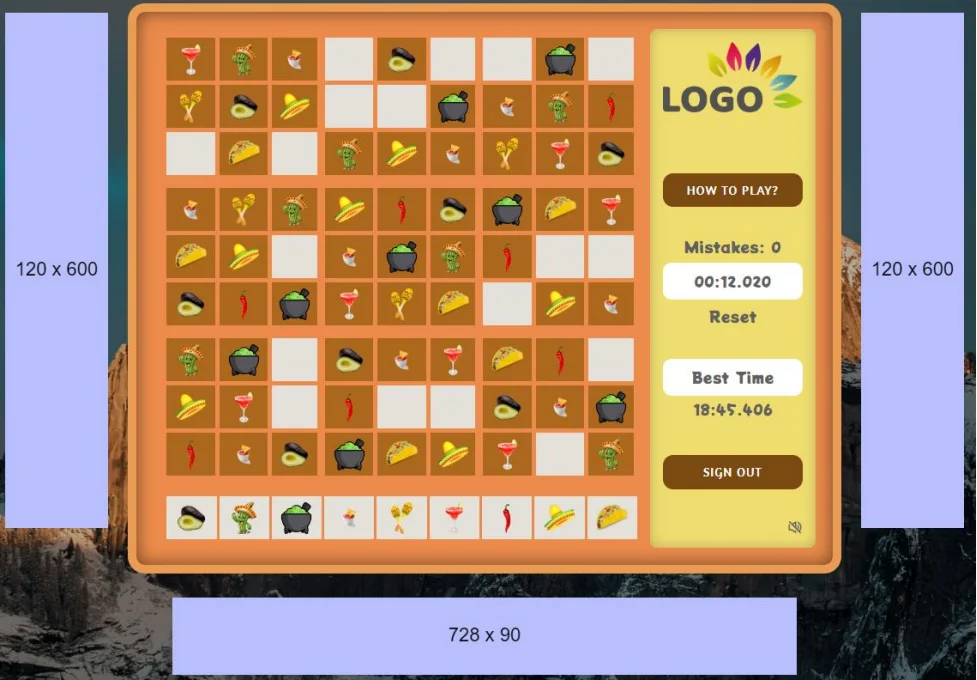The image size is (977, 680).
Task: Choose the chili pepper from the picker row
Action: tap(507, 517)
